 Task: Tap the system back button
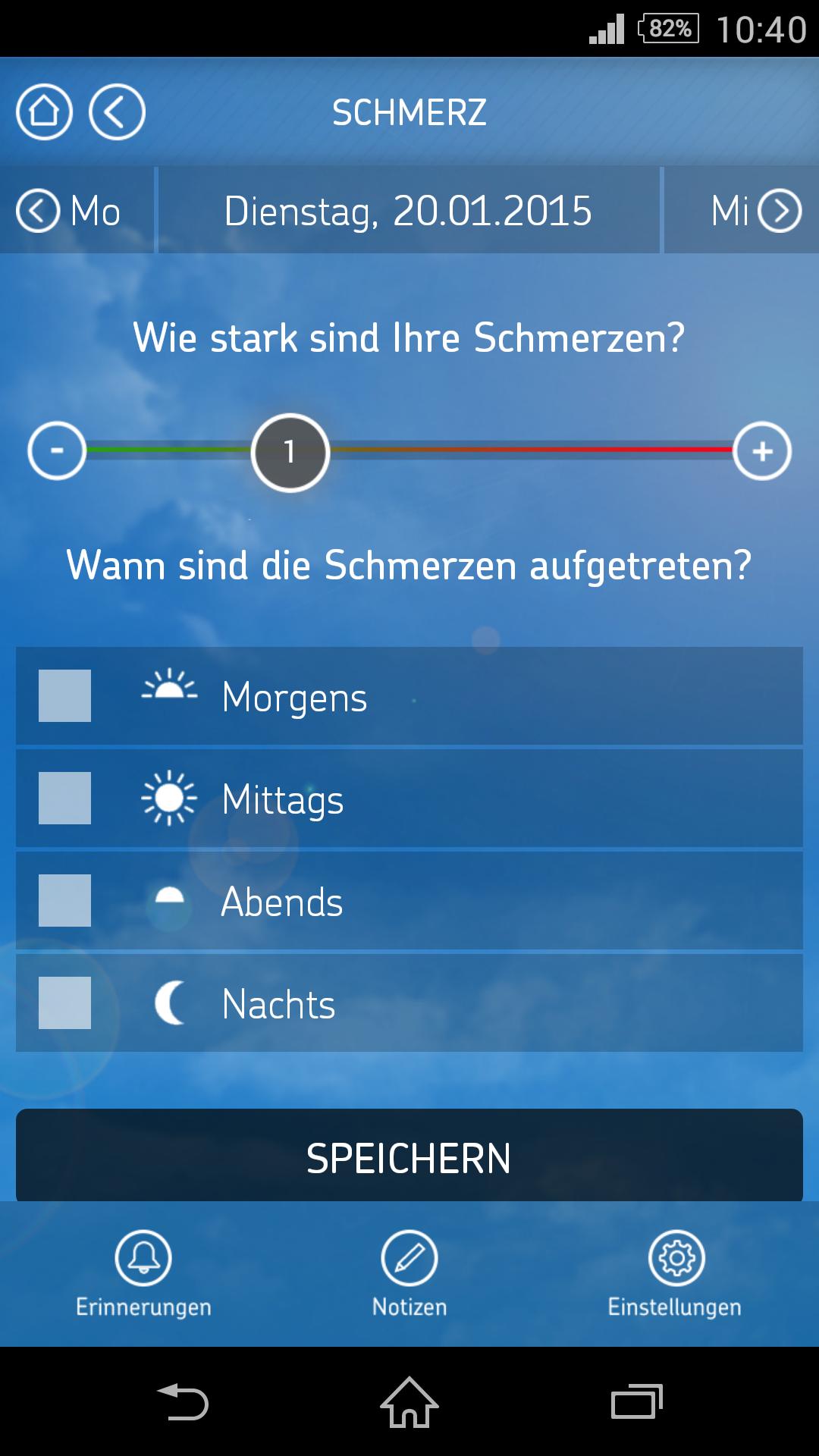pyautogui.click(x=182, y=1401)
